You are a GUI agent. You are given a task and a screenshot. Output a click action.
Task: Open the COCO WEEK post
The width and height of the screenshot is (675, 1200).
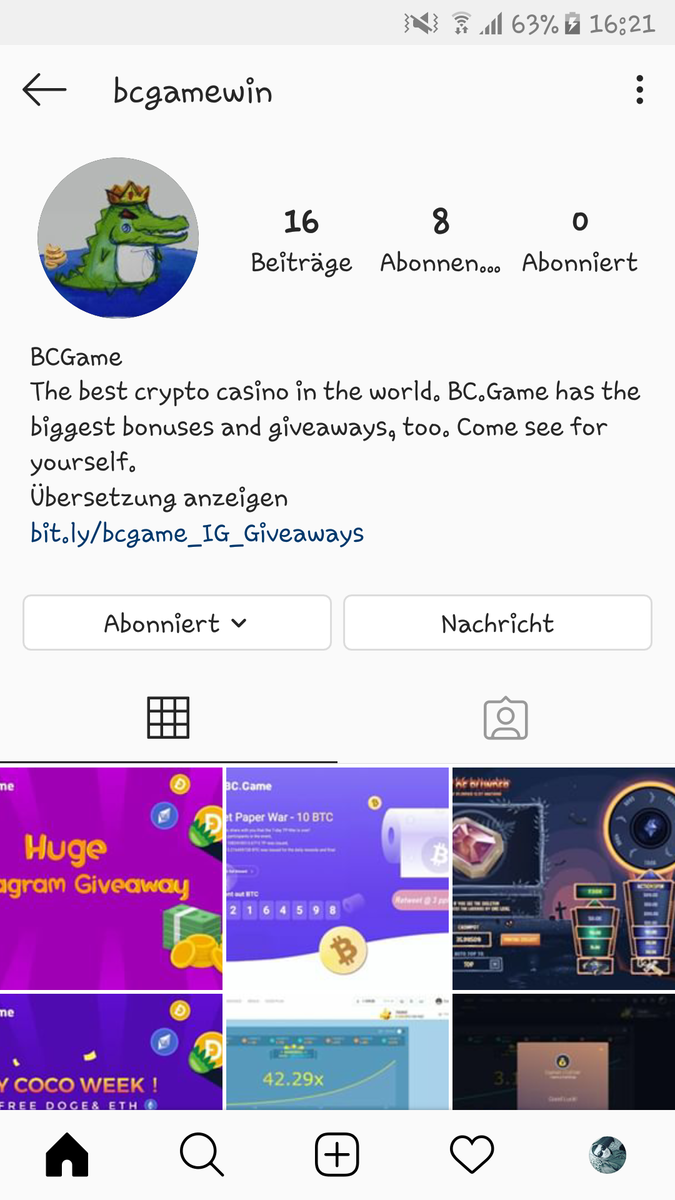[111, 1050]
